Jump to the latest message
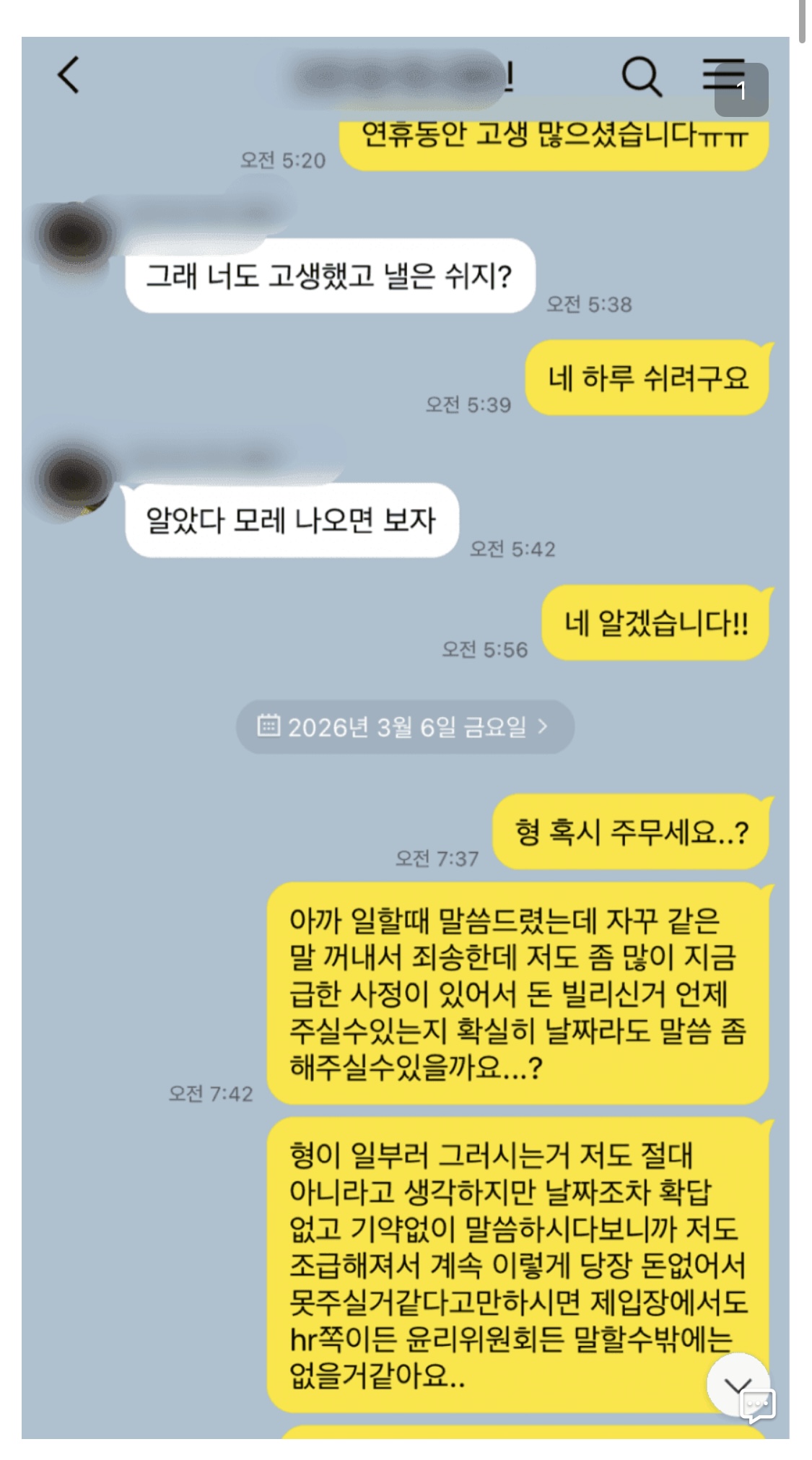This screenshot has width=812, height=1460. [x=737, y=1383]
